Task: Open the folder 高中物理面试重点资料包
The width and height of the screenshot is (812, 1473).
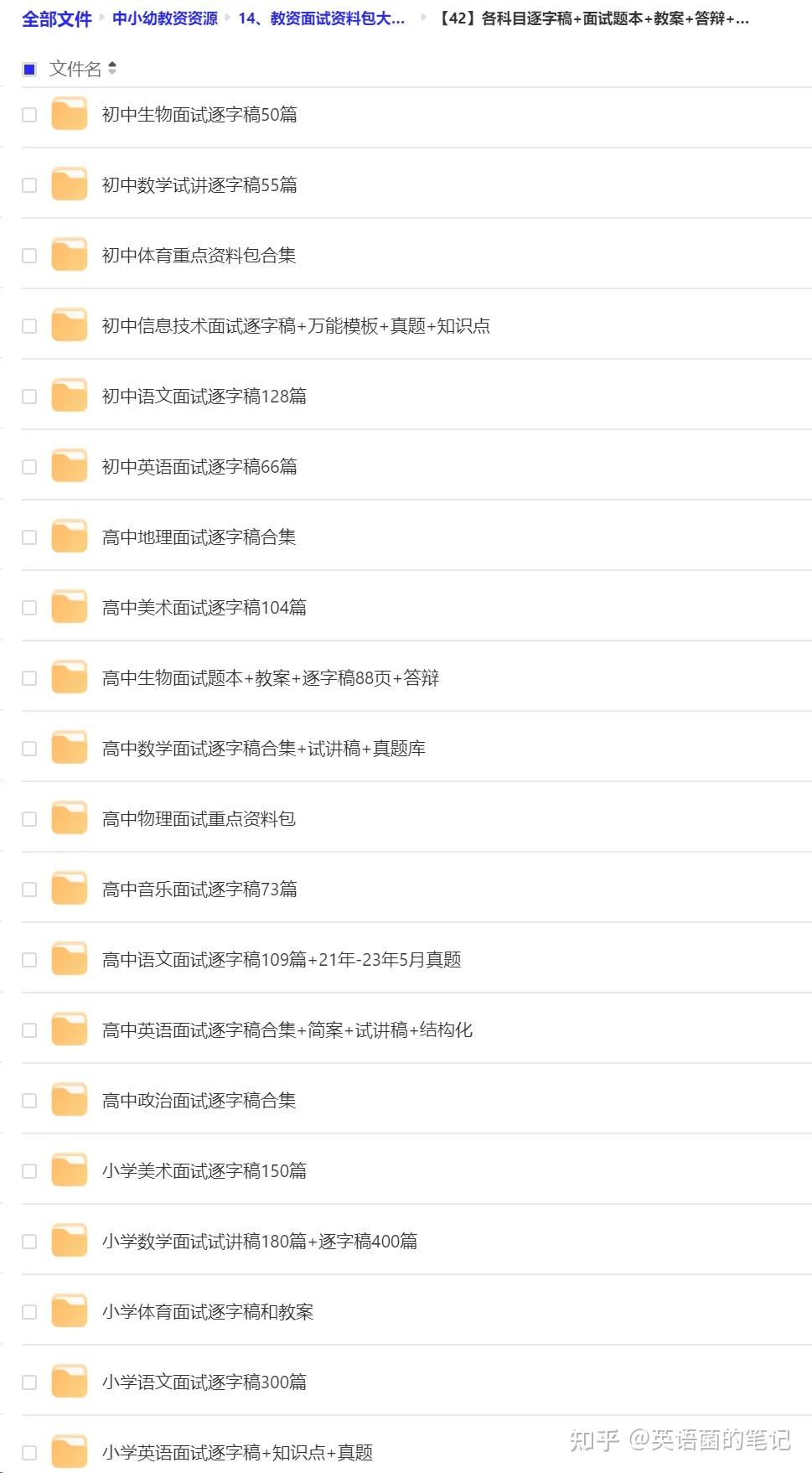Action: click(199, 819)
